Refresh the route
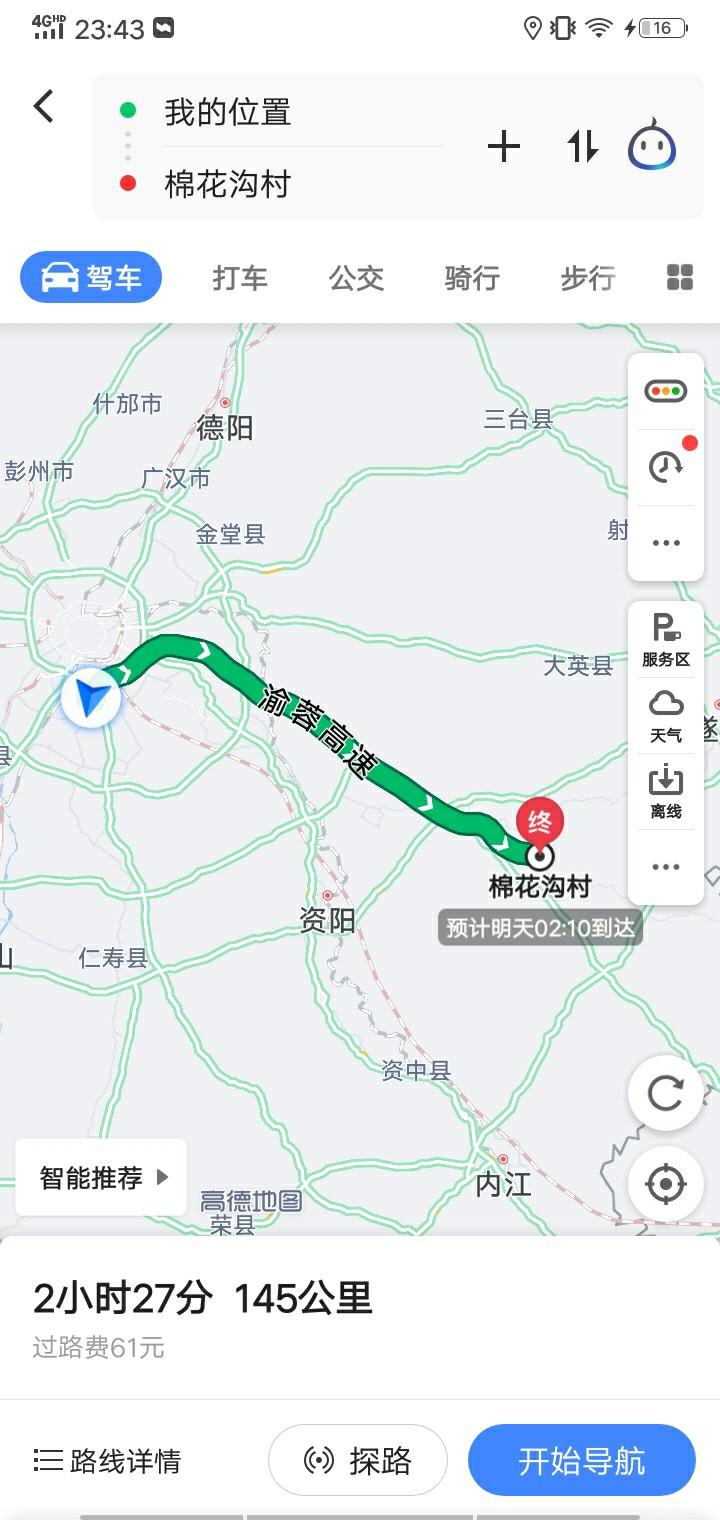 pos(665,1093)
